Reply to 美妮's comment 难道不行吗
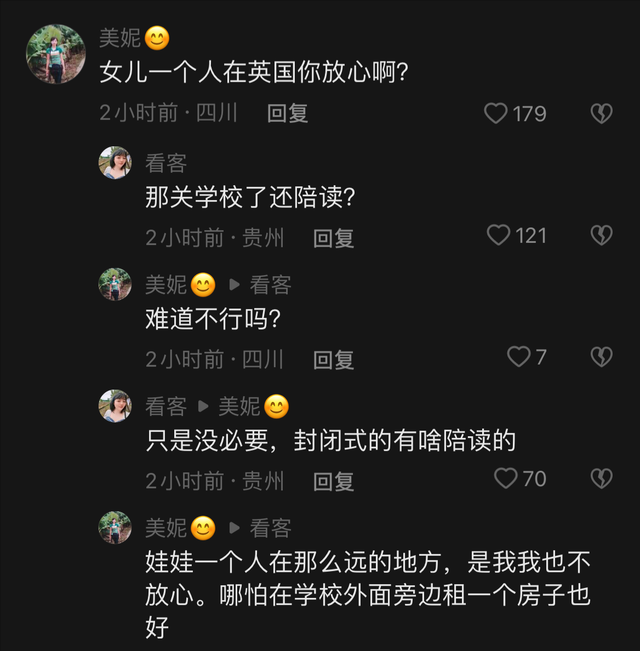Viewport: 640px width, 651px height. click(333, 360)
